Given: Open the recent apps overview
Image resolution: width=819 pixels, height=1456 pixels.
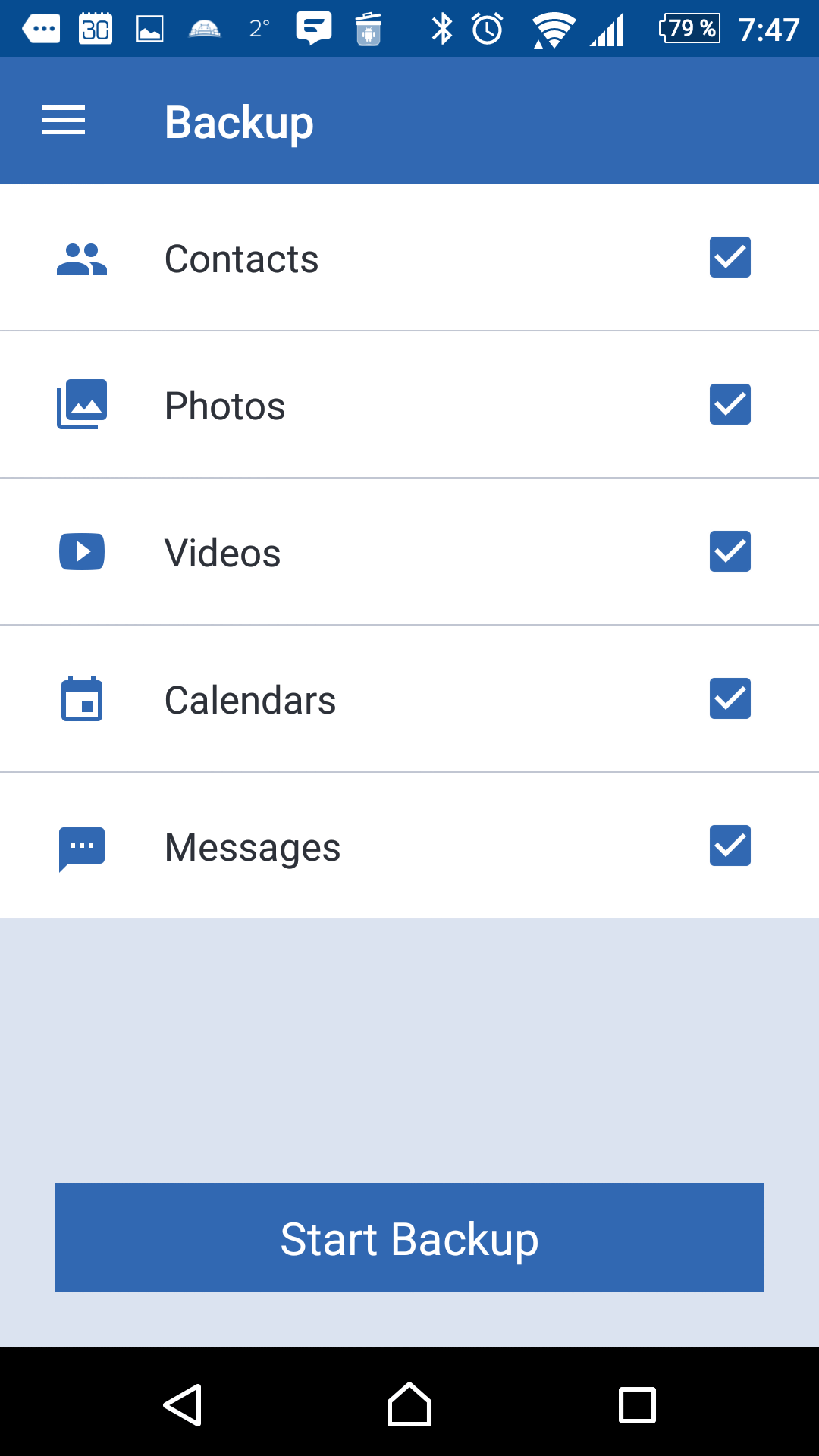Looking at the screenshot, I should 637,1405.
